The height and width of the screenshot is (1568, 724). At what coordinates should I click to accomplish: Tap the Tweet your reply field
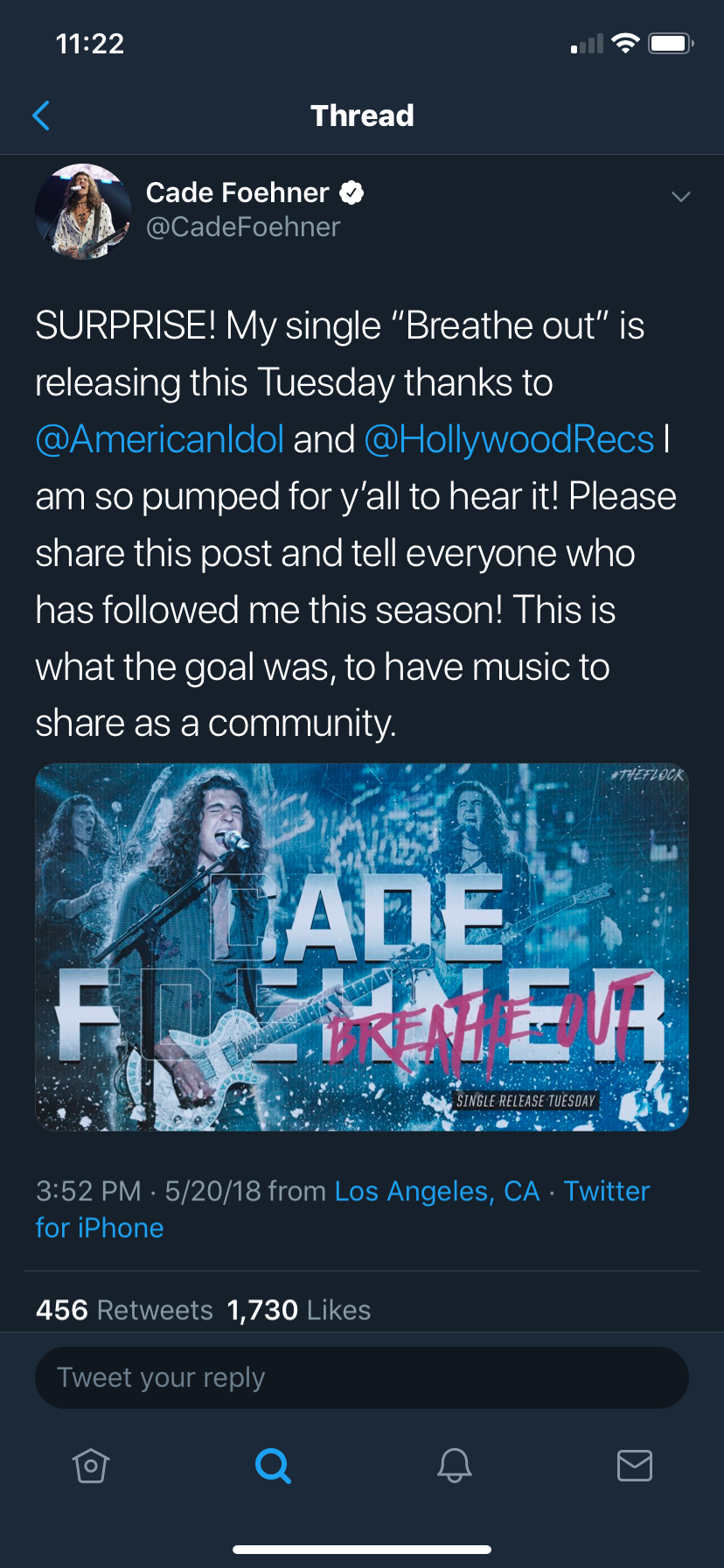click(x=362, y=1377)
